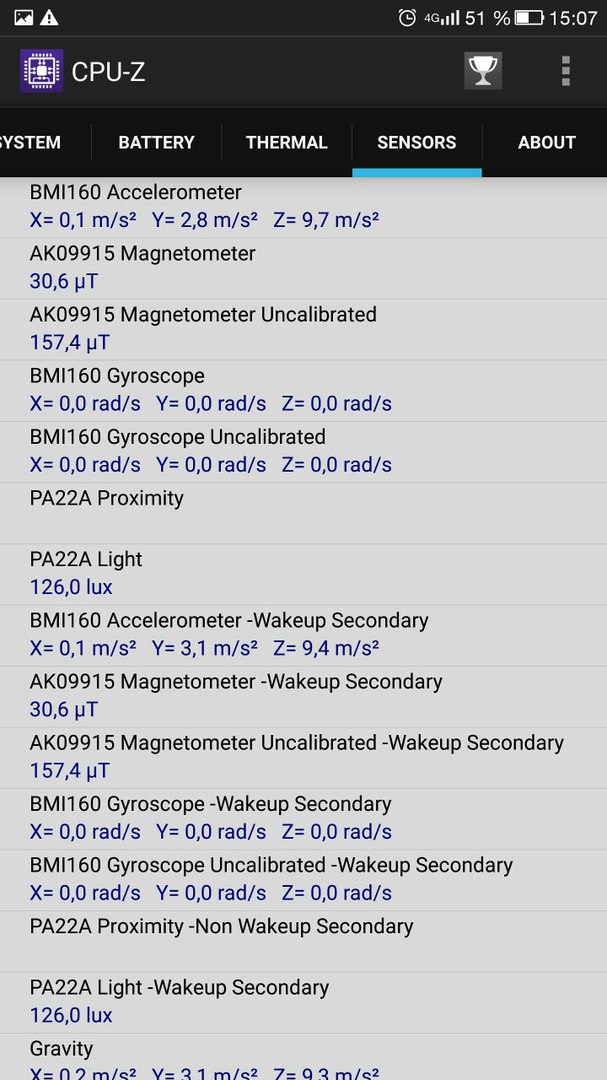607x1080 pixels.
Task: Open the trophy validation icon
Action: [483, 71]
